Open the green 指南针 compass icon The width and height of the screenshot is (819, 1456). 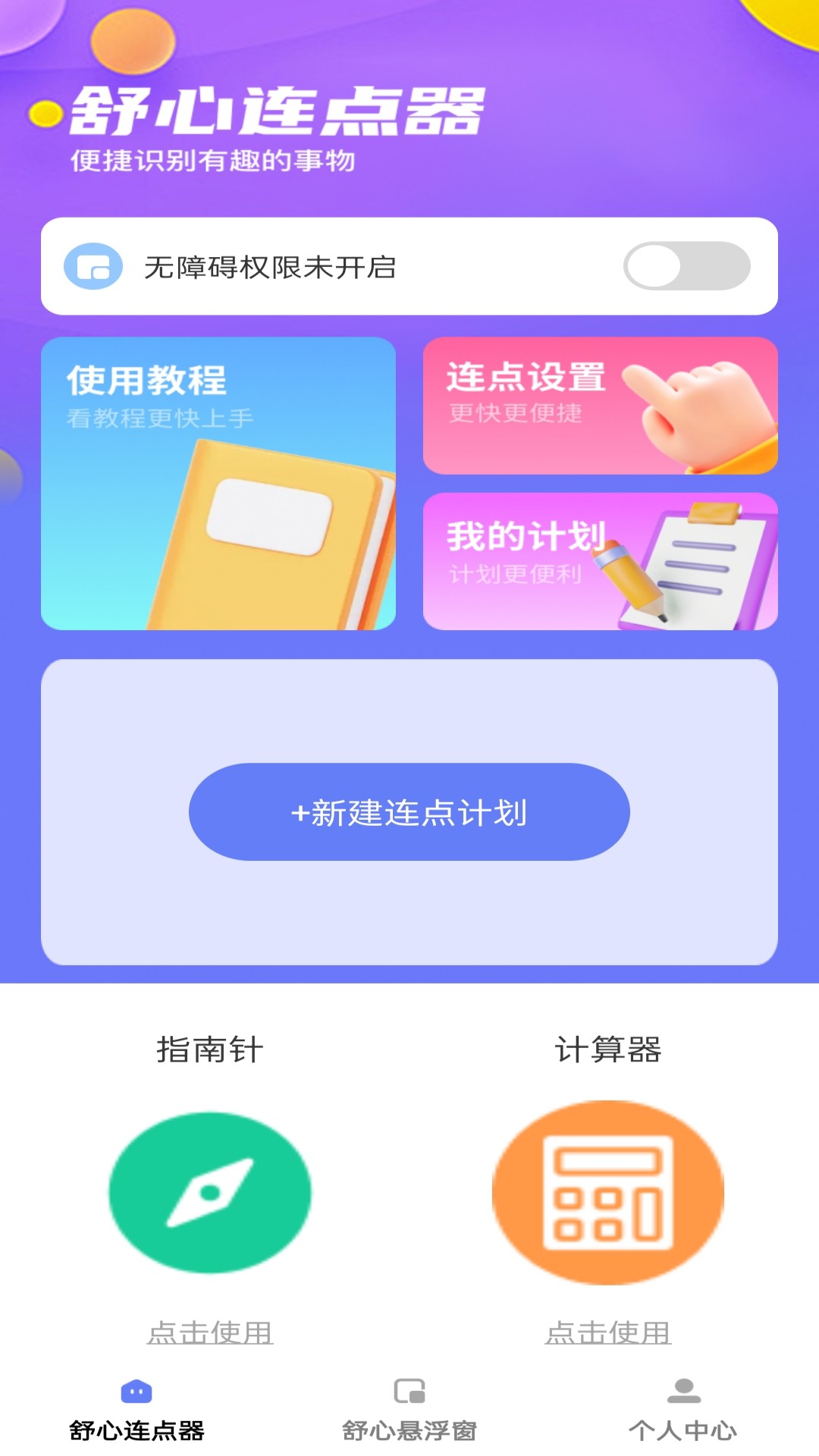click(210, 1192)
